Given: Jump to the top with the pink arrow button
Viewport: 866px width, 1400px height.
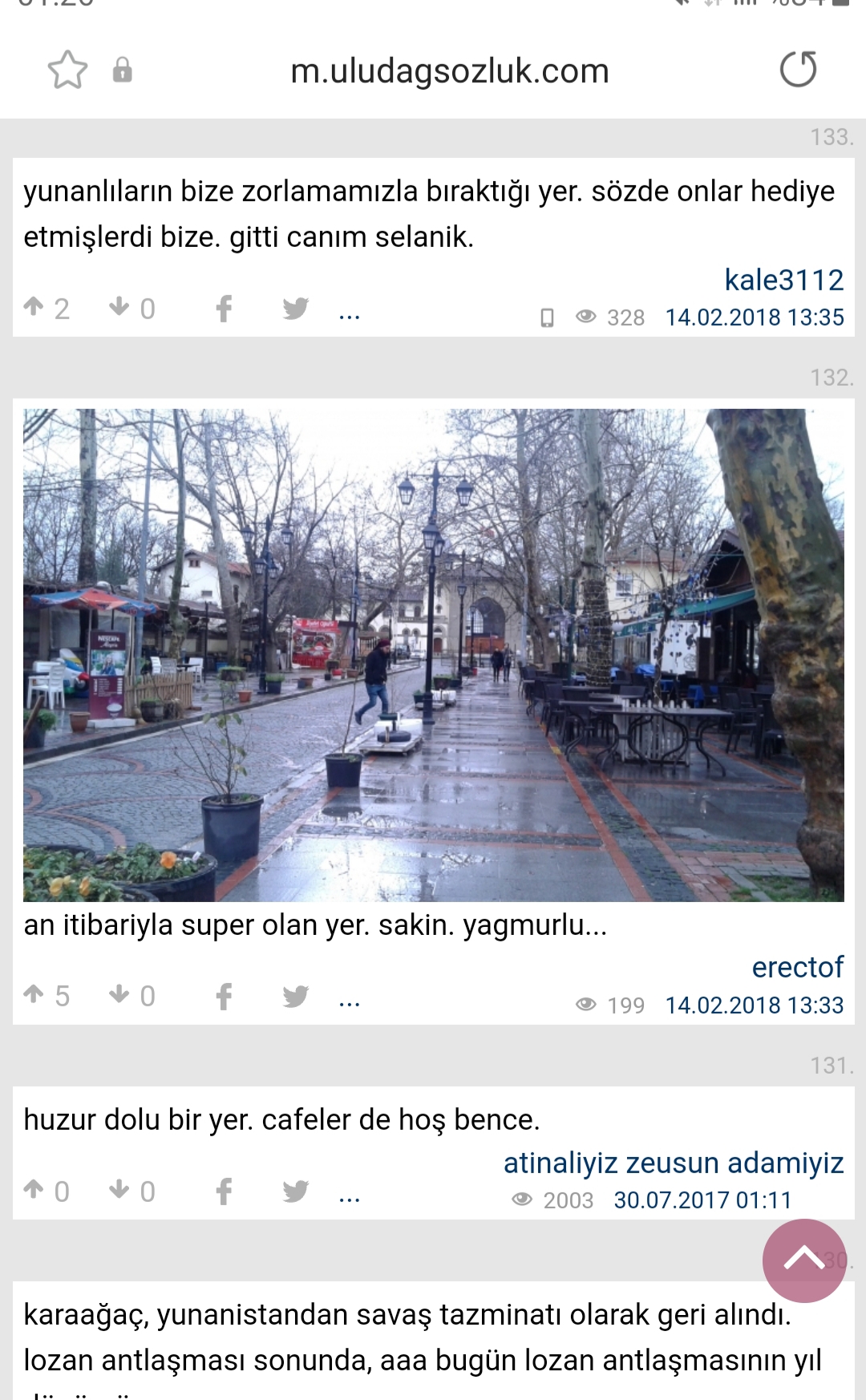Looking at the screenshot, I should click(803, 1260).
